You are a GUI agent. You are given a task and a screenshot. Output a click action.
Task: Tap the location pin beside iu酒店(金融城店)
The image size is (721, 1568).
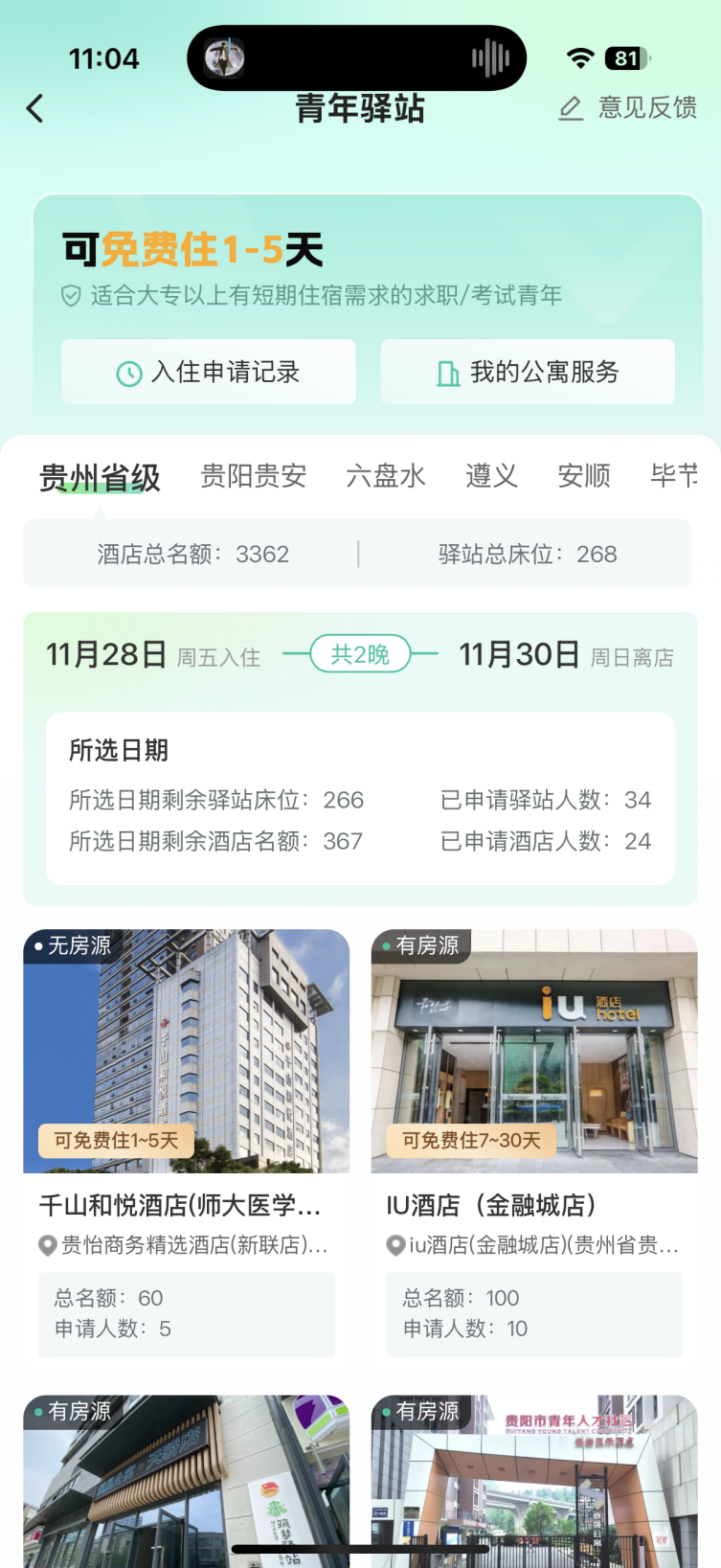pos(394,1246)
